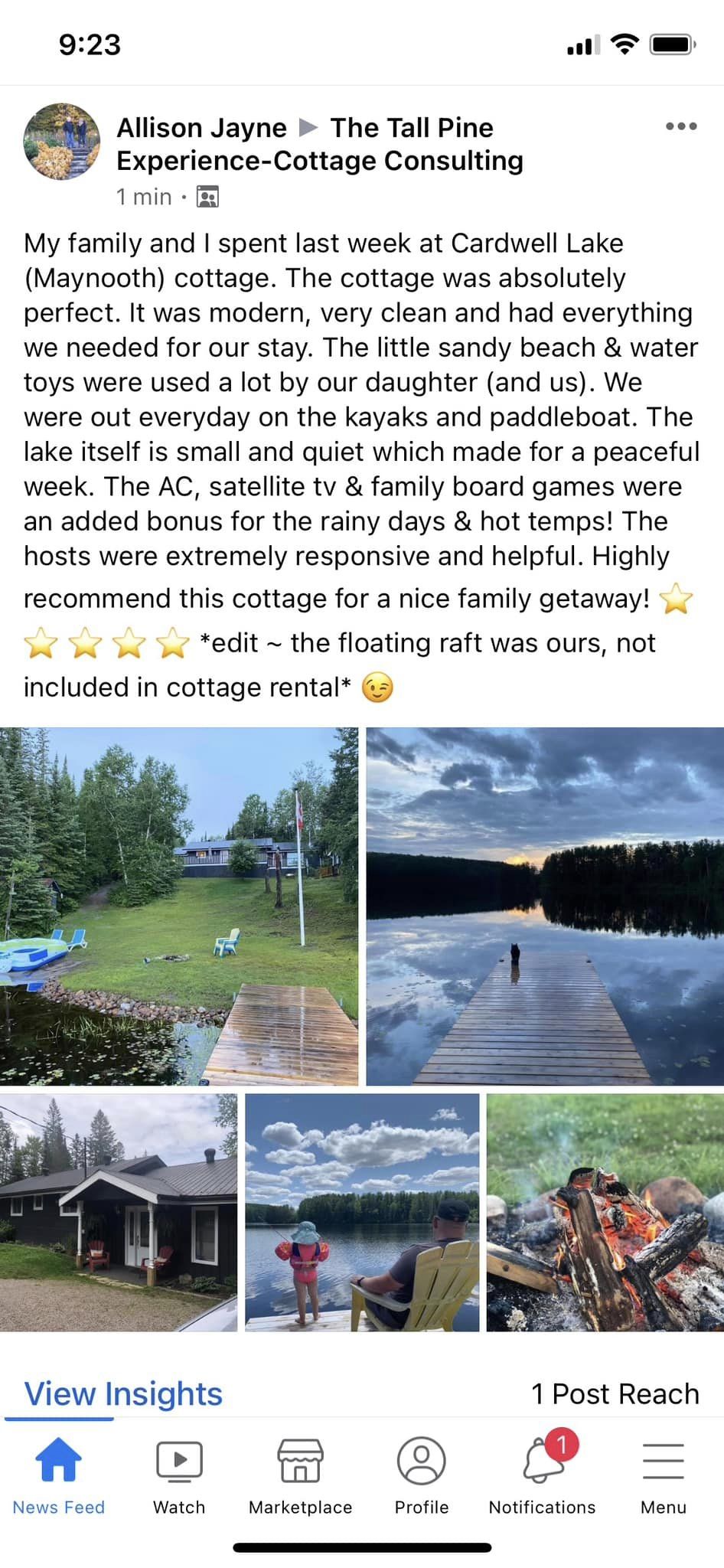Check the Notifications bell tab
Screen dimensions: 724x1568
(x=542, y=1477)
